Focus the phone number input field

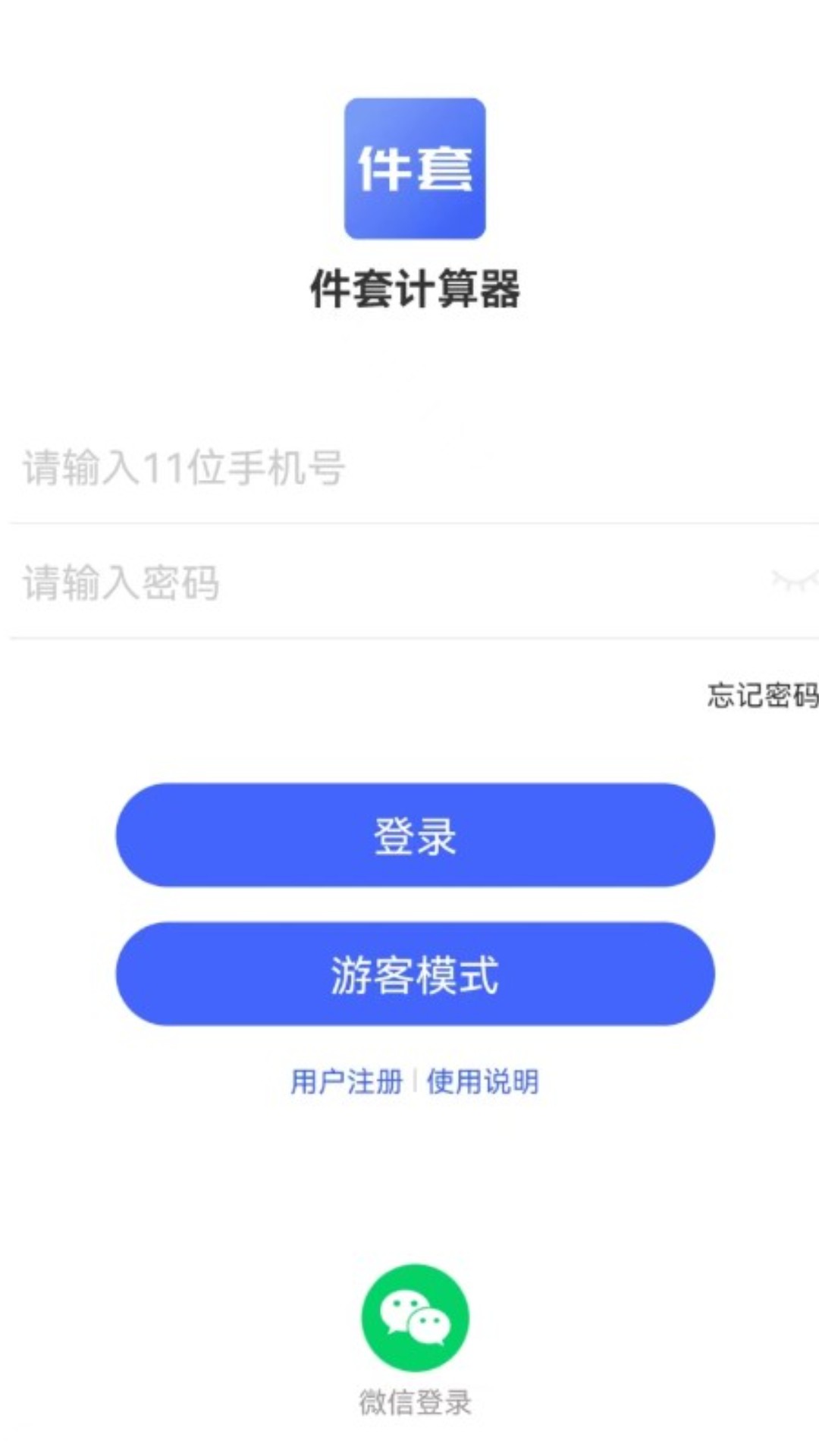click(303, 470)
